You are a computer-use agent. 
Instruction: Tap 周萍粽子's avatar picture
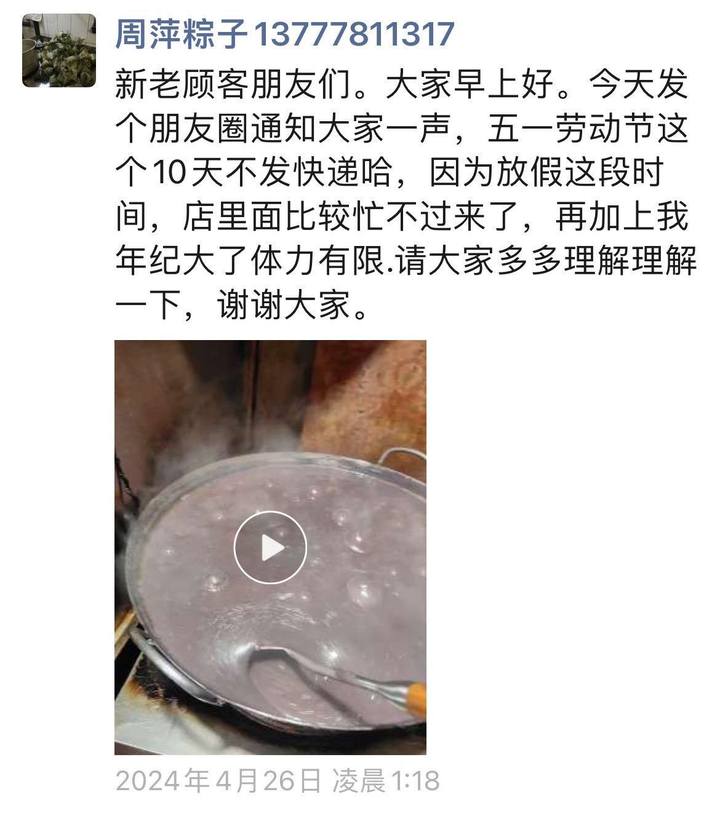[x=59, y=51]
